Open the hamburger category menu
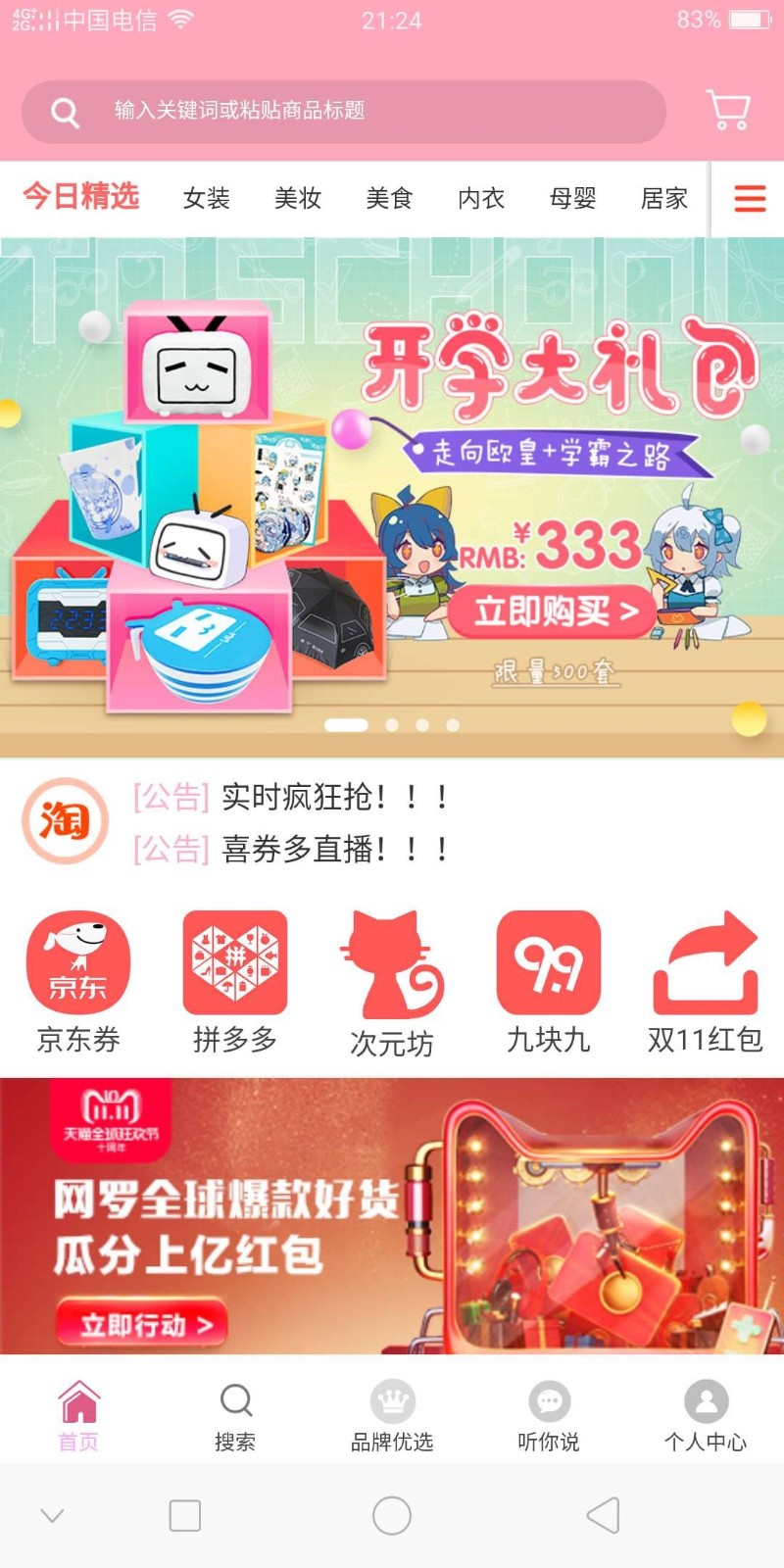784x1568 pixels. 750,199
